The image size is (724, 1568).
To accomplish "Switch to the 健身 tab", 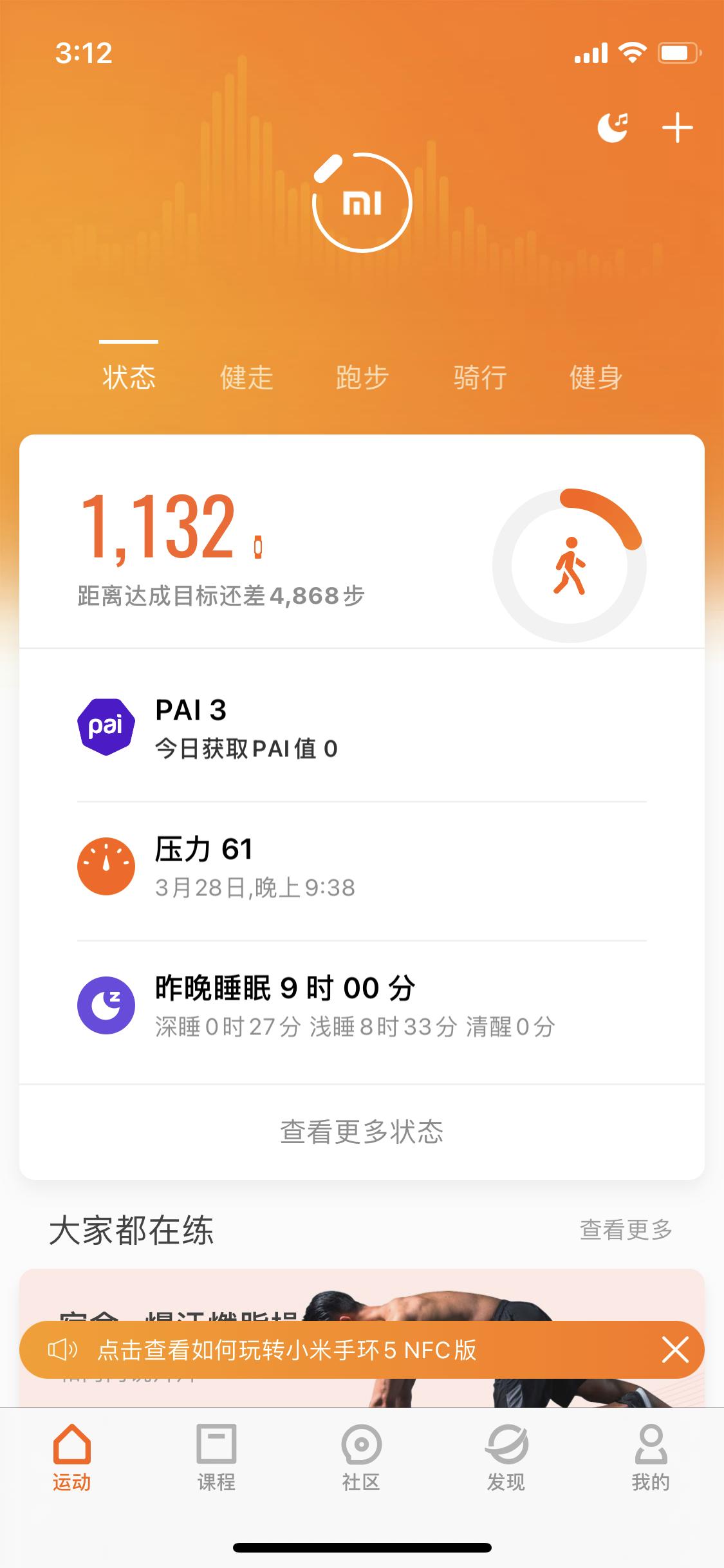I will (594, 378).
